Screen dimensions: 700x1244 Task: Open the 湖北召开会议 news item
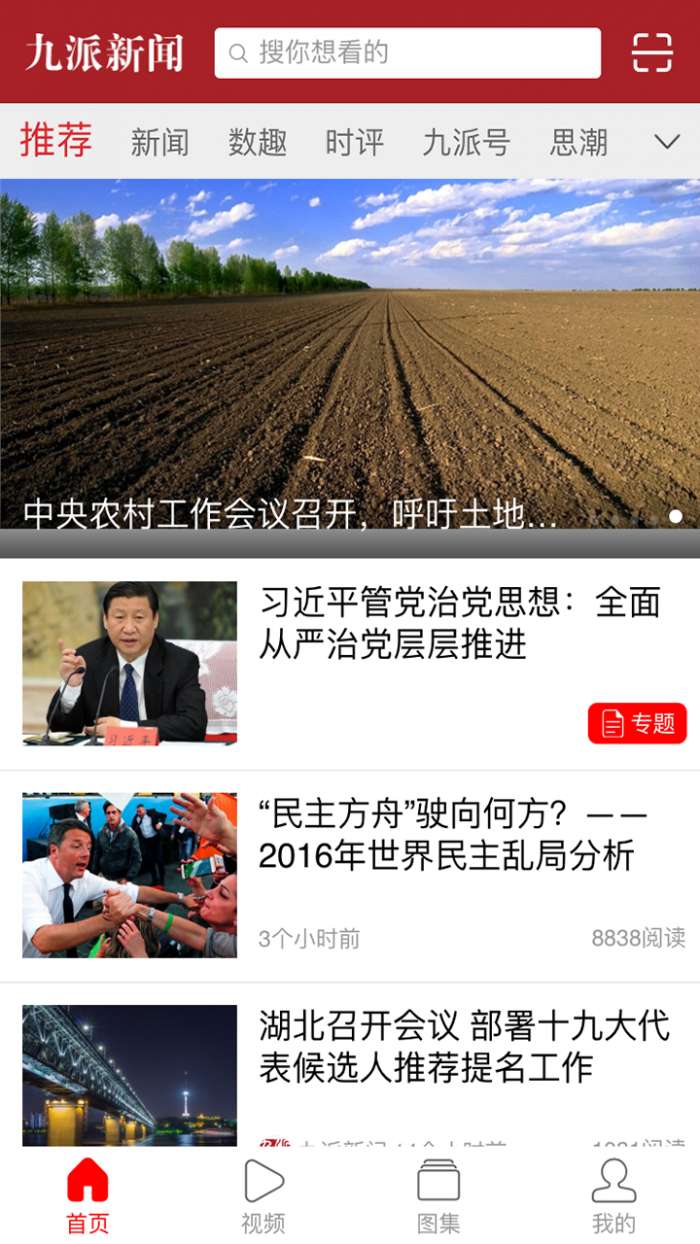[464, 1046]
